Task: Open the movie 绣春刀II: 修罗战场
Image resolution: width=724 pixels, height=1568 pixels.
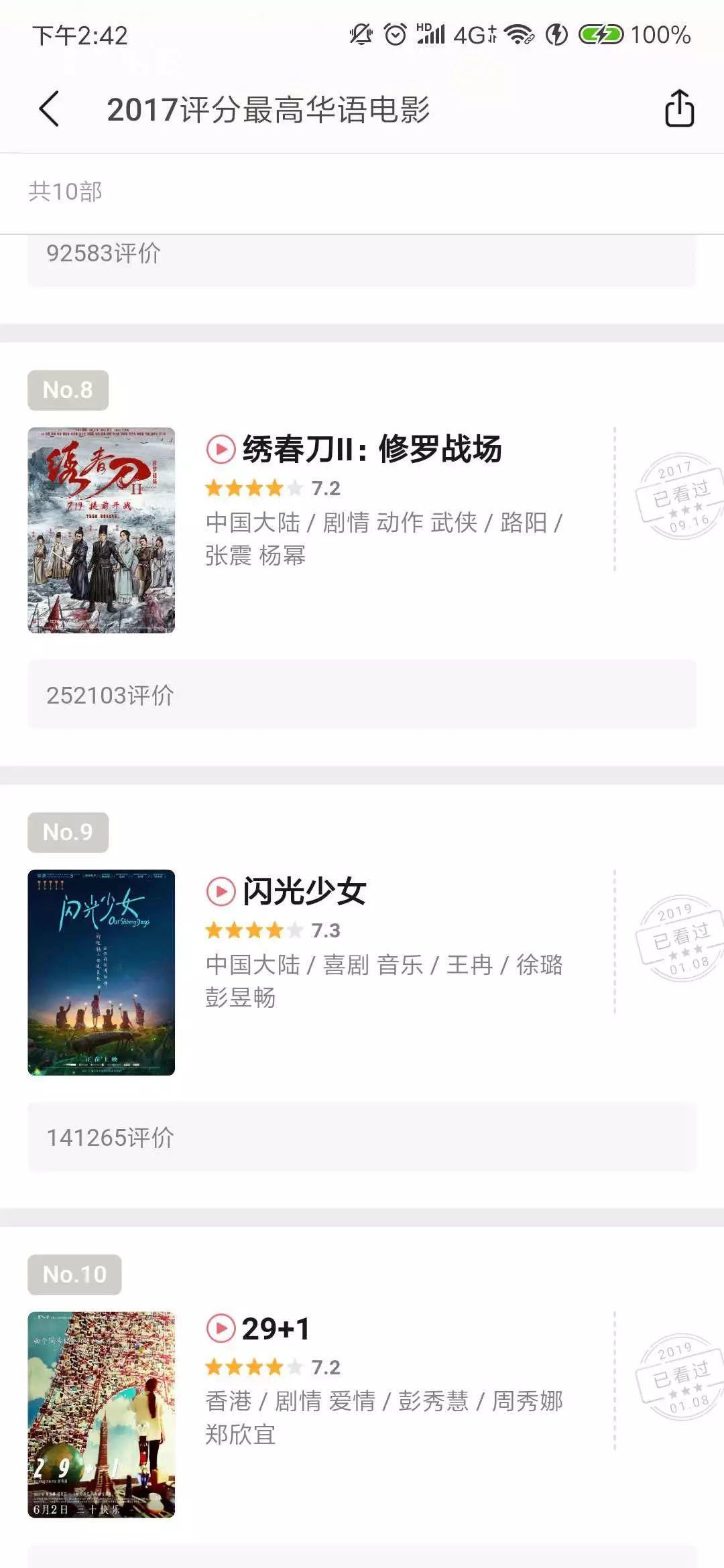Action: 372,449
